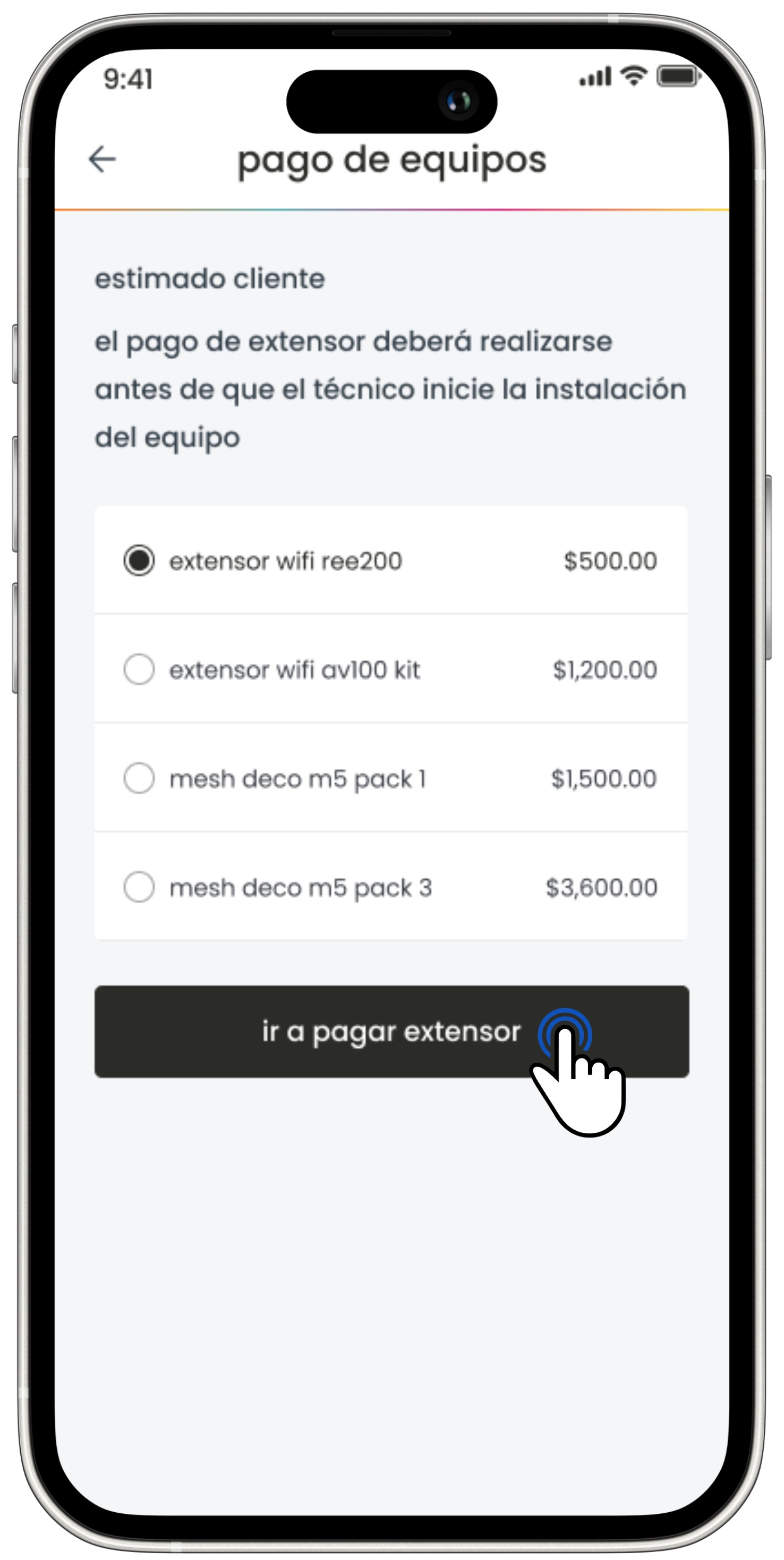Pick mesh deco m5 pack 3
The height and width of the screenshot is (1560, 784).
139,887
